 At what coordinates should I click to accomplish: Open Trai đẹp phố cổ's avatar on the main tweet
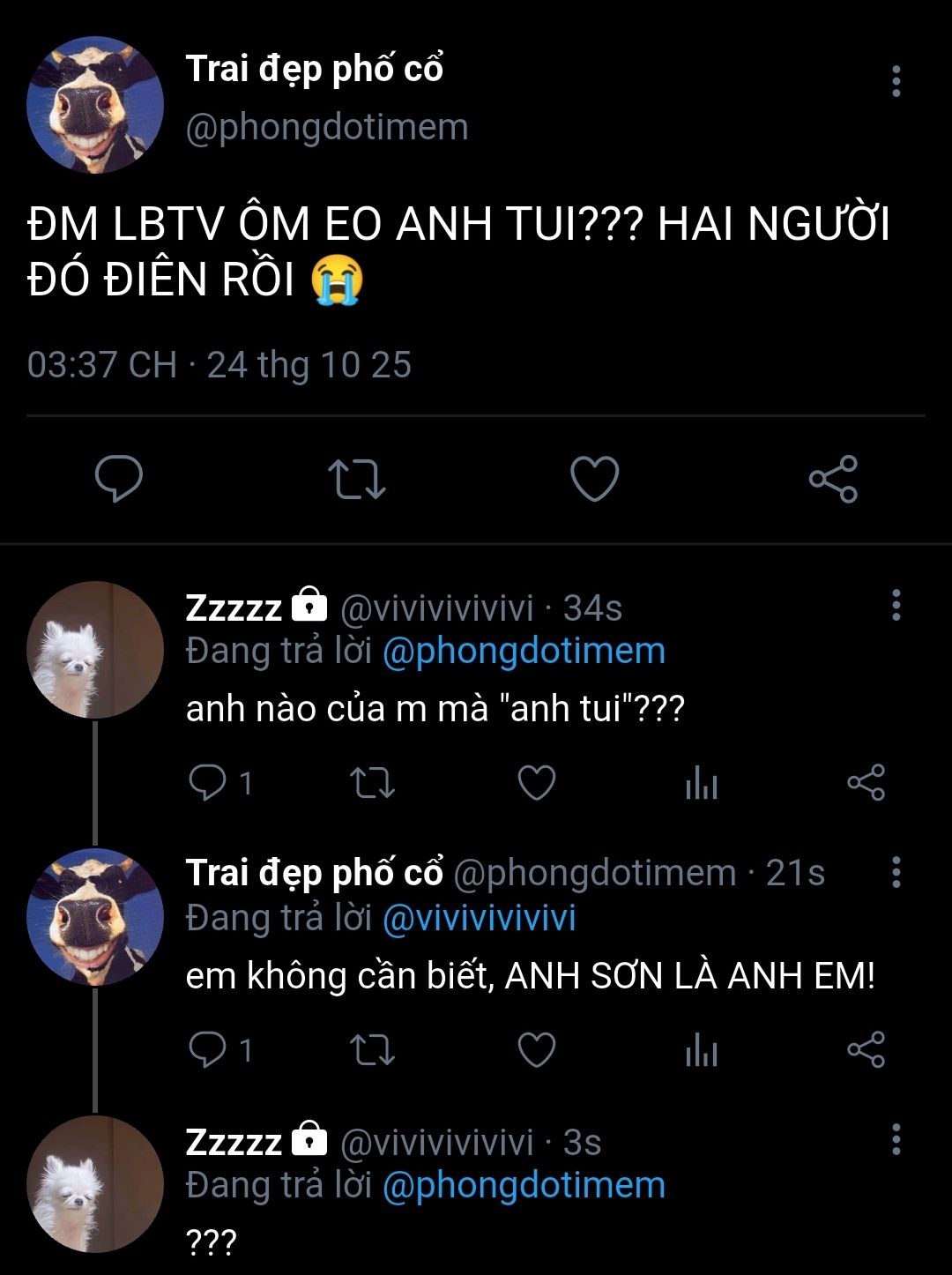tap(95, 105)
